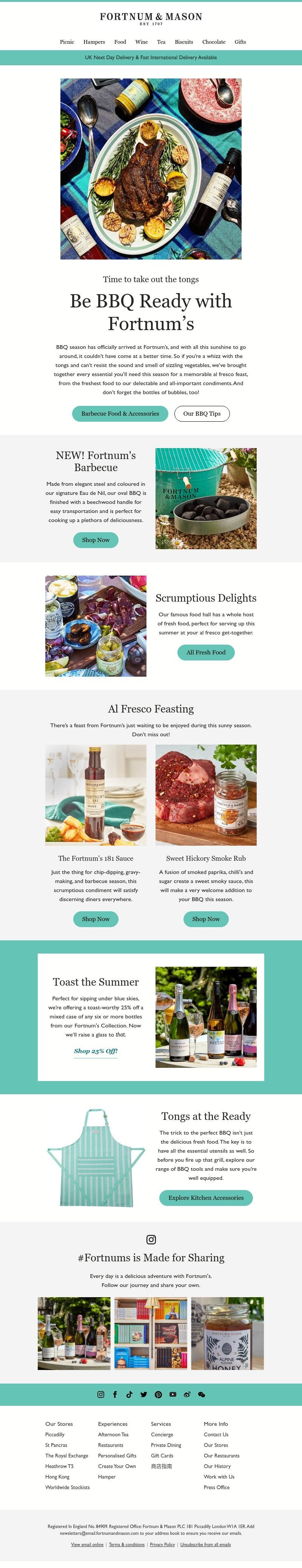Unsubscribe from all emails
Viewport: 302px width, 1568px height.
pos(205,1544)
